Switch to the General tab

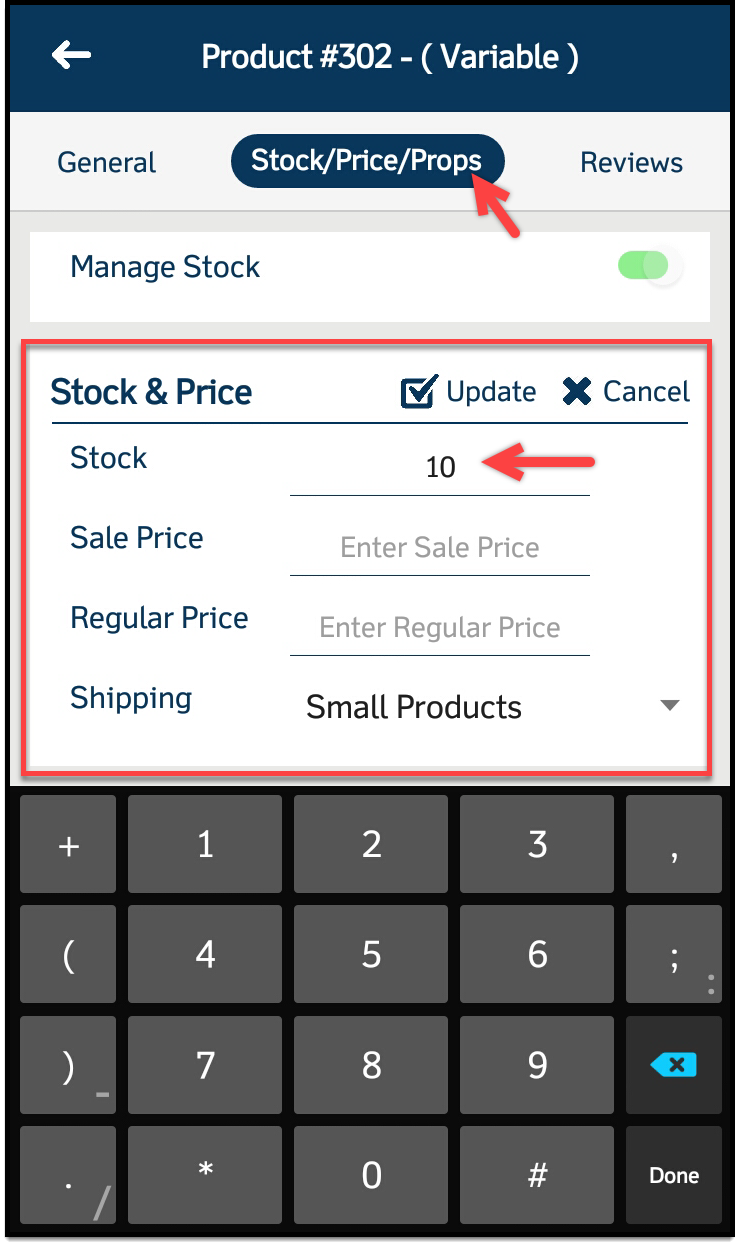coord(107,162)
